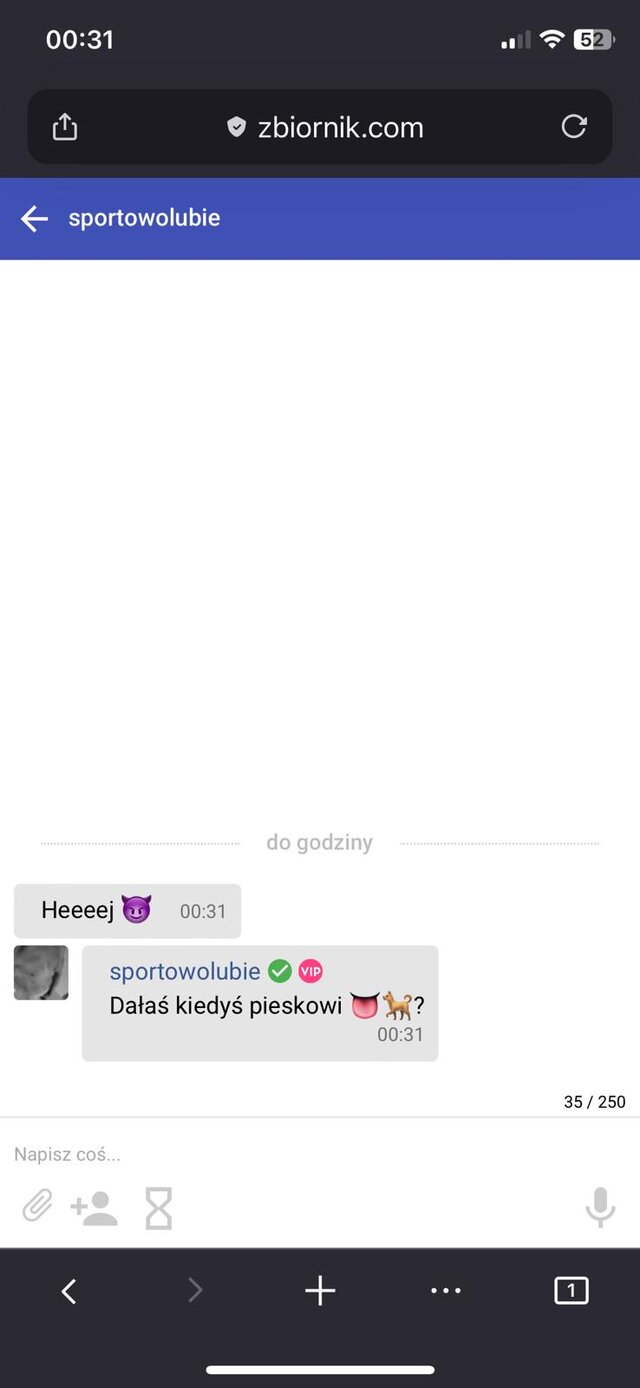Show open browser tabs
The height and width of the screenshot is (1388, 640).
click(571, 1291)
